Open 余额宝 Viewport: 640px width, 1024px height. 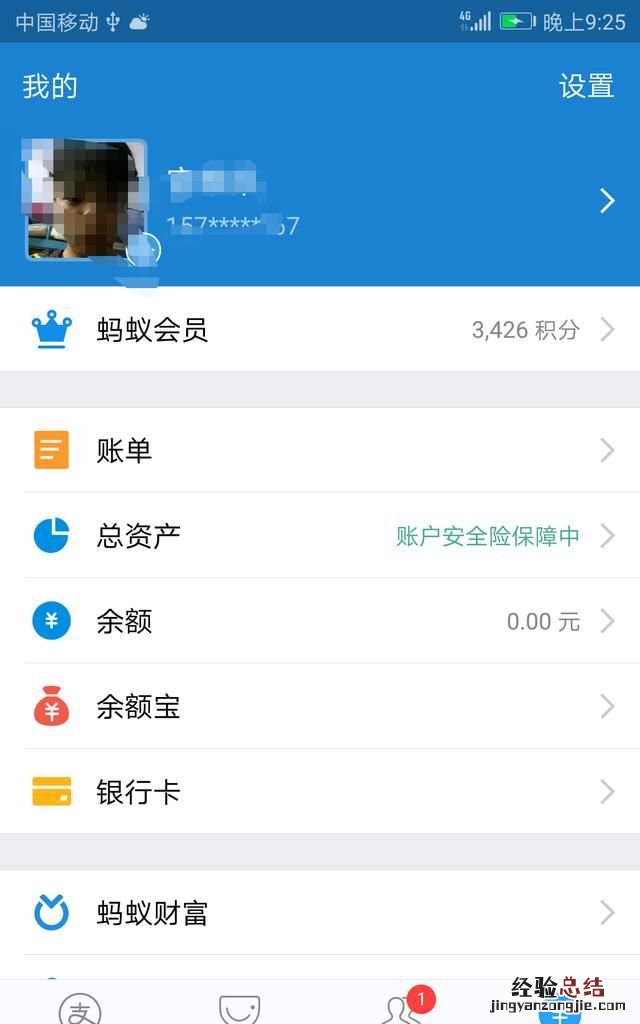320,708
